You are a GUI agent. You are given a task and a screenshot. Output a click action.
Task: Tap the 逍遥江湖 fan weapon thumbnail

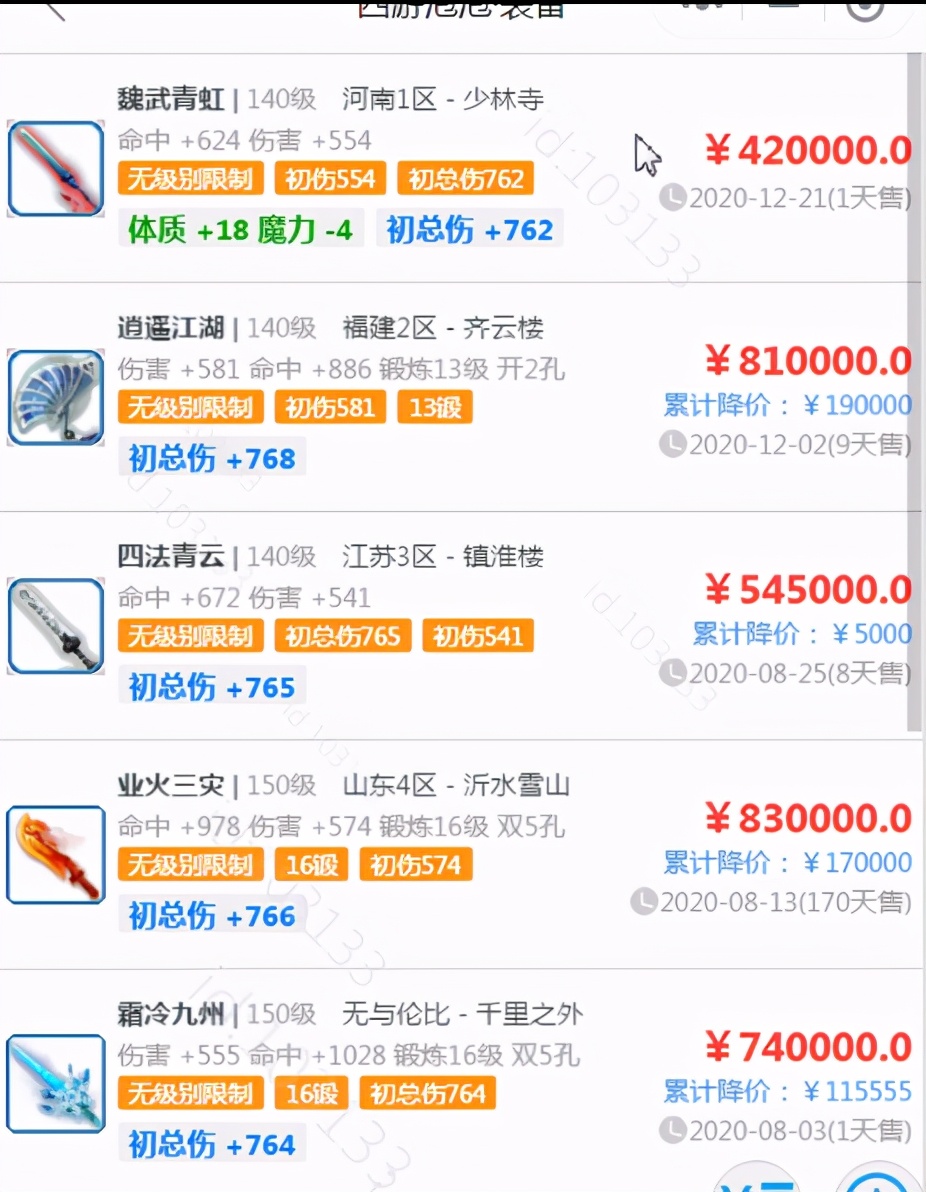click(x=55, y=396)
